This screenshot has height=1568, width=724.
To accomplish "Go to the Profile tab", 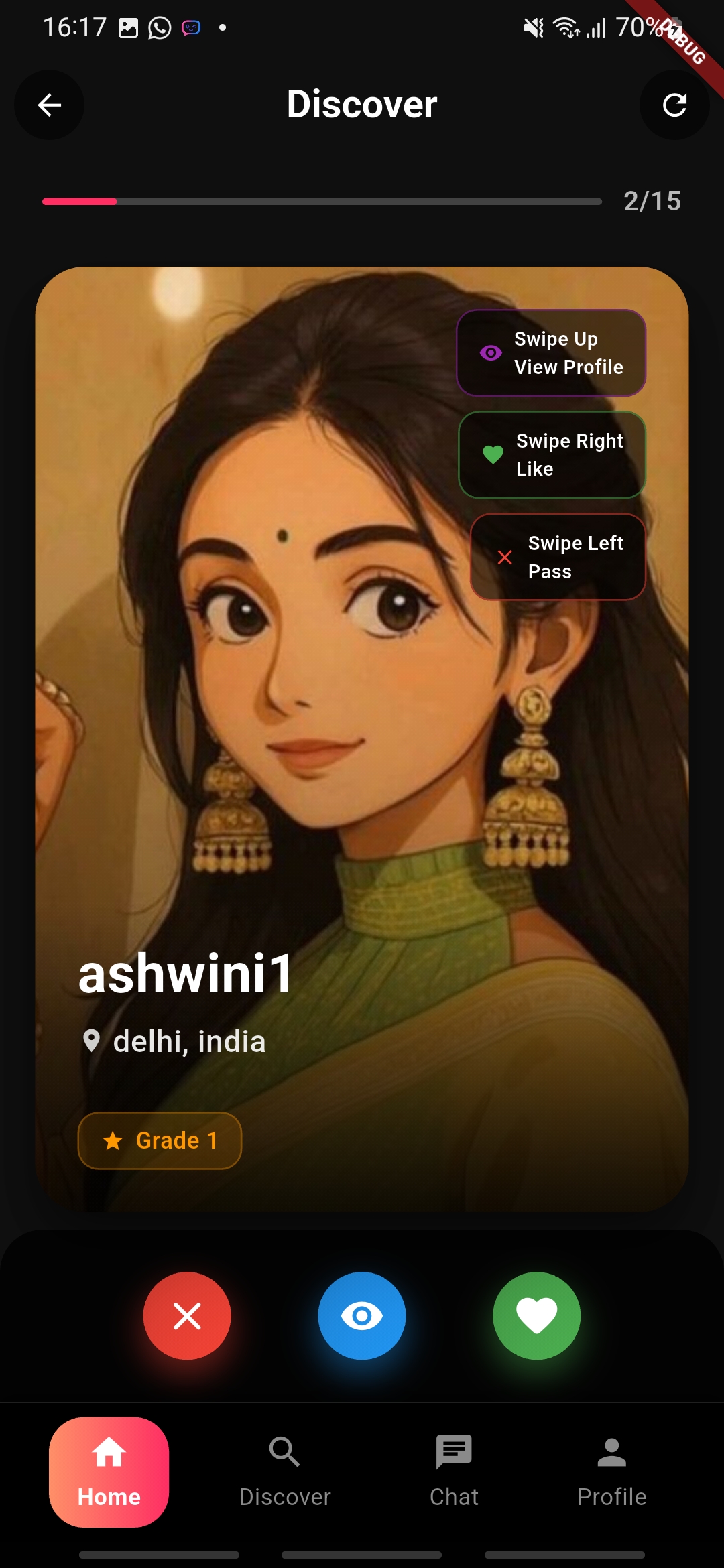I will [611, 1472].
